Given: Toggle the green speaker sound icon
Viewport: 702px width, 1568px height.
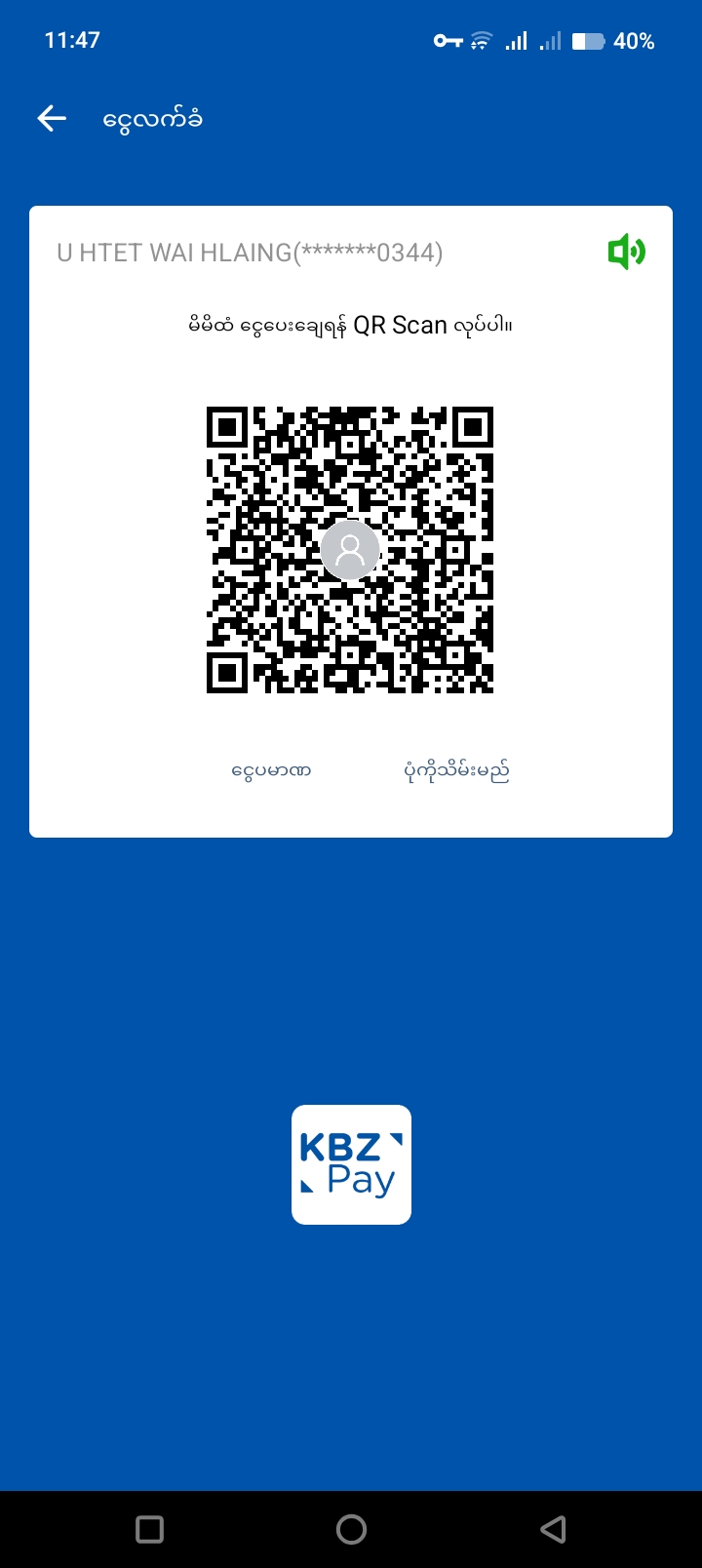Looking at the screenshot, I should (626, 253).
